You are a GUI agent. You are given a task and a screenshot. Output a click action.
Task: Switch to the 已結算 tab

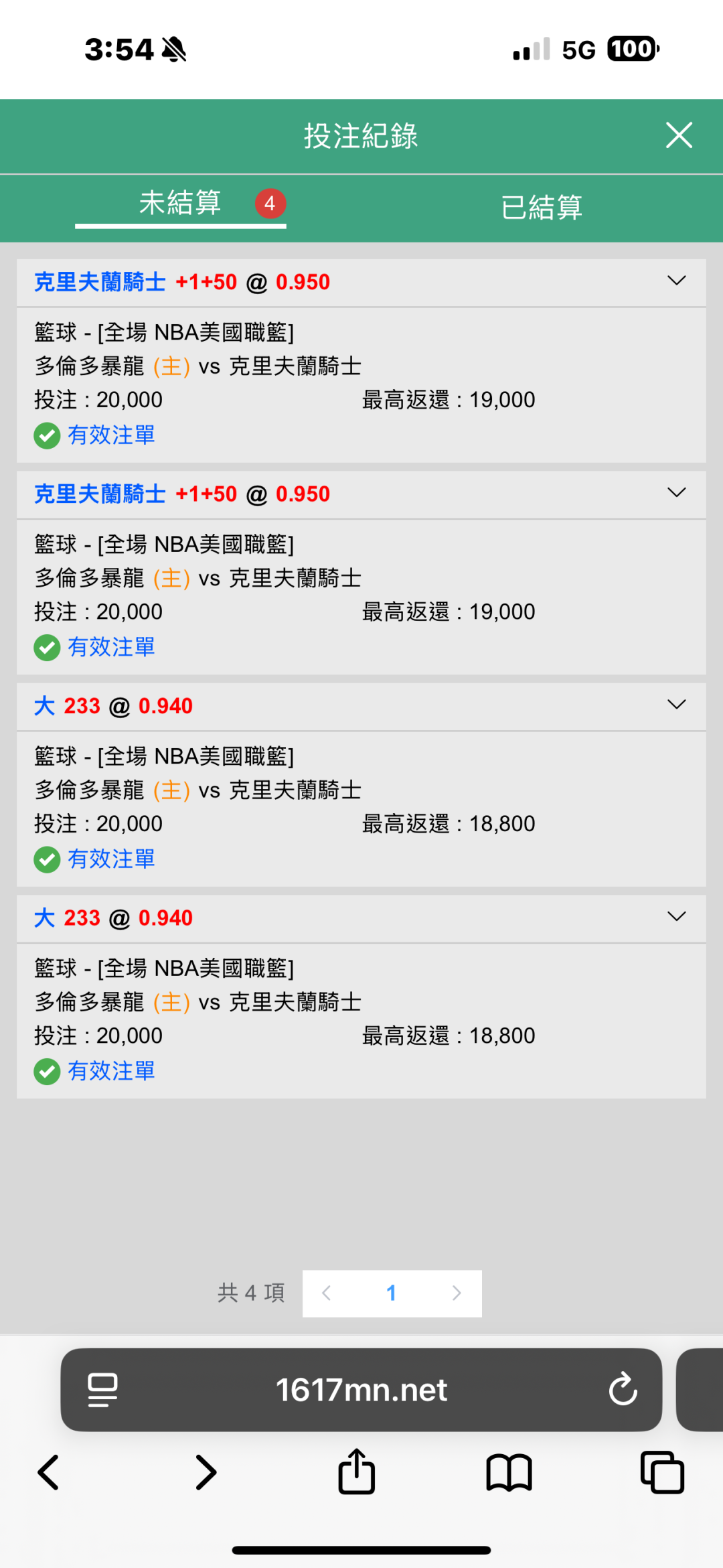pos(542,207)
